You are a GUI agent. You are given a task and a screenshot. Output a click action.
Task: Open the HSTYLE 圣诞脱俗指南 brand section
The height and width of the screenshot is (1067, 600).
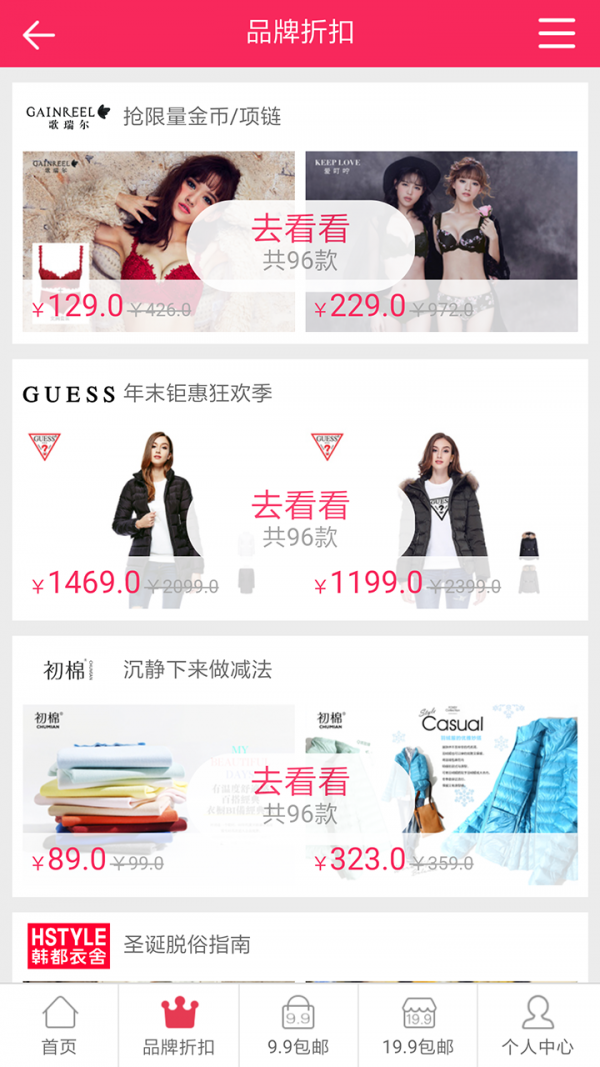tap(186, 945)
